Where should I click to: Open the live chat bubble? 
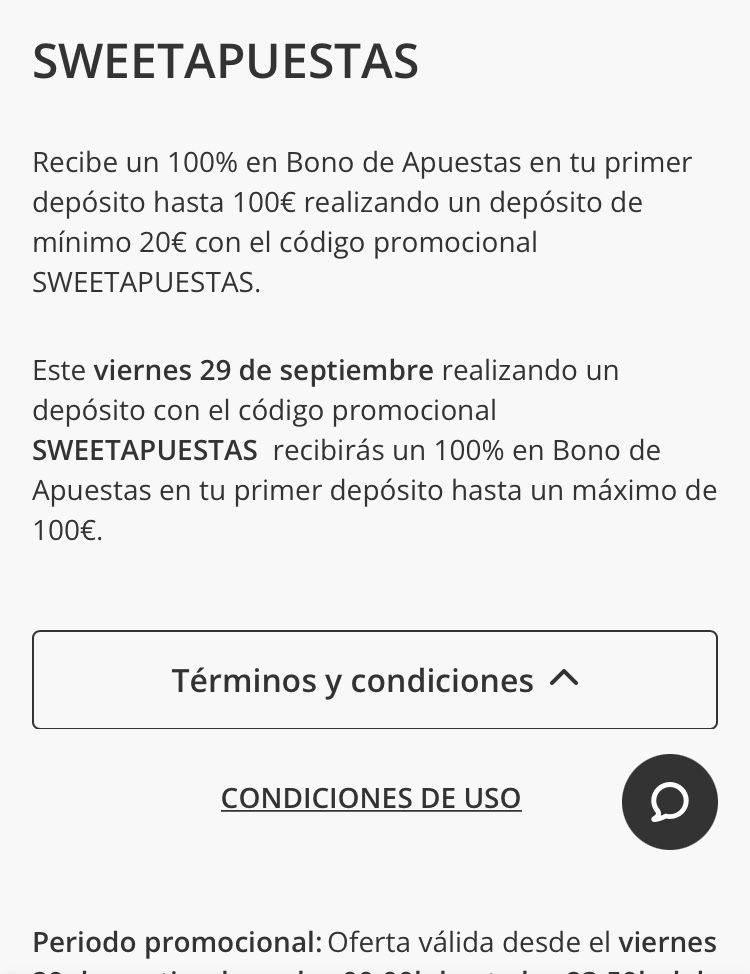click(669, 802)
